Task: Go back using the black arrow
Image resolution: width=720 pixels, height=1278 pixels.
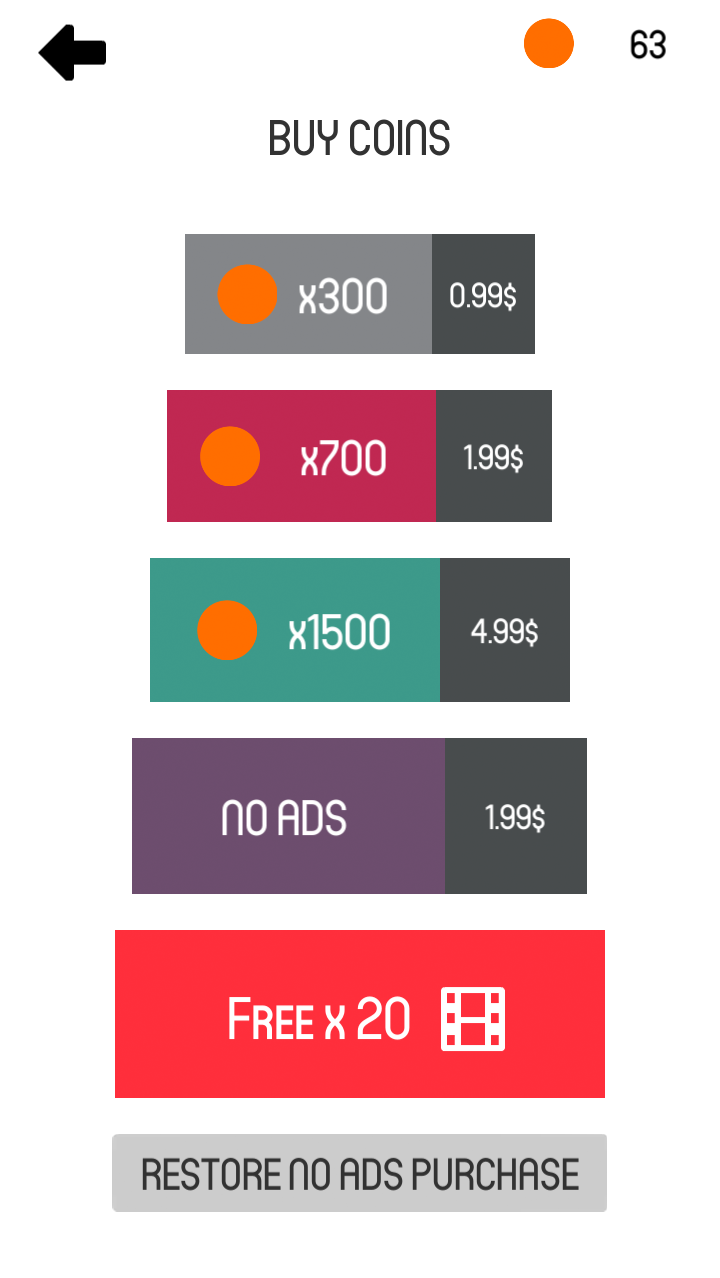Action: coord(73,52)
